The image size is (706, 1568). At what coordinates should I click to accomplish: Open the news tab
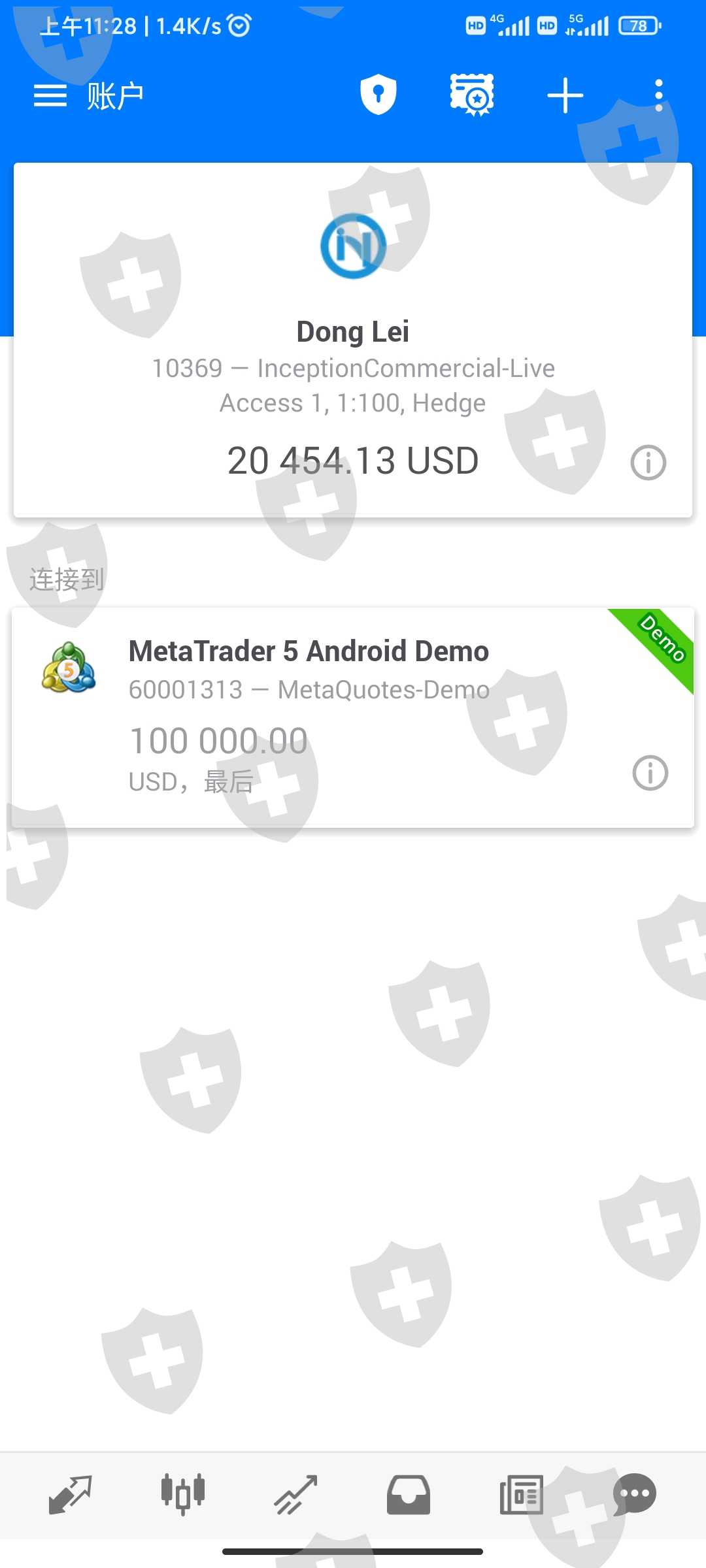pos(521,1495)
